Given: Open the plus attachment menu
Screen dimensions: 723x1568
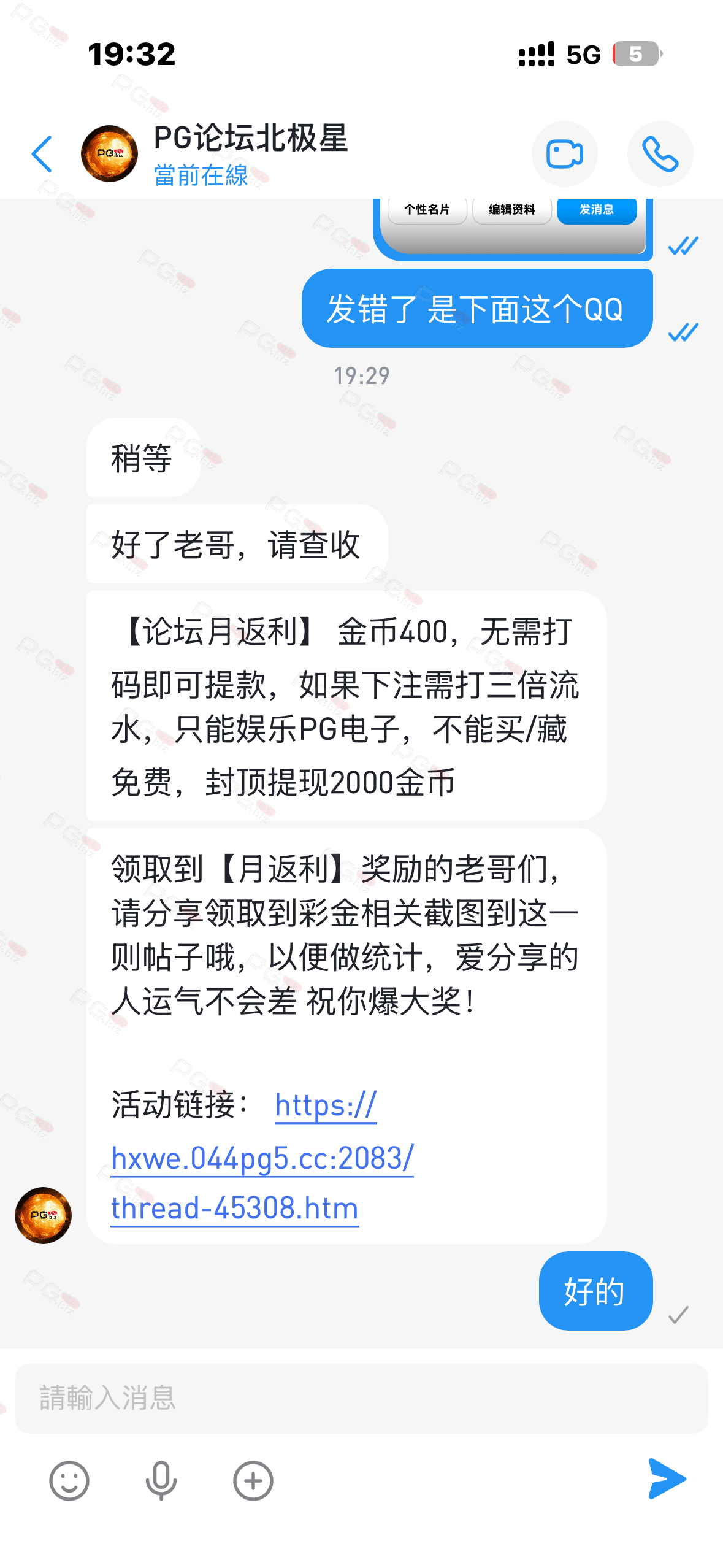Looking at the screenshot, I should 253,1480.
